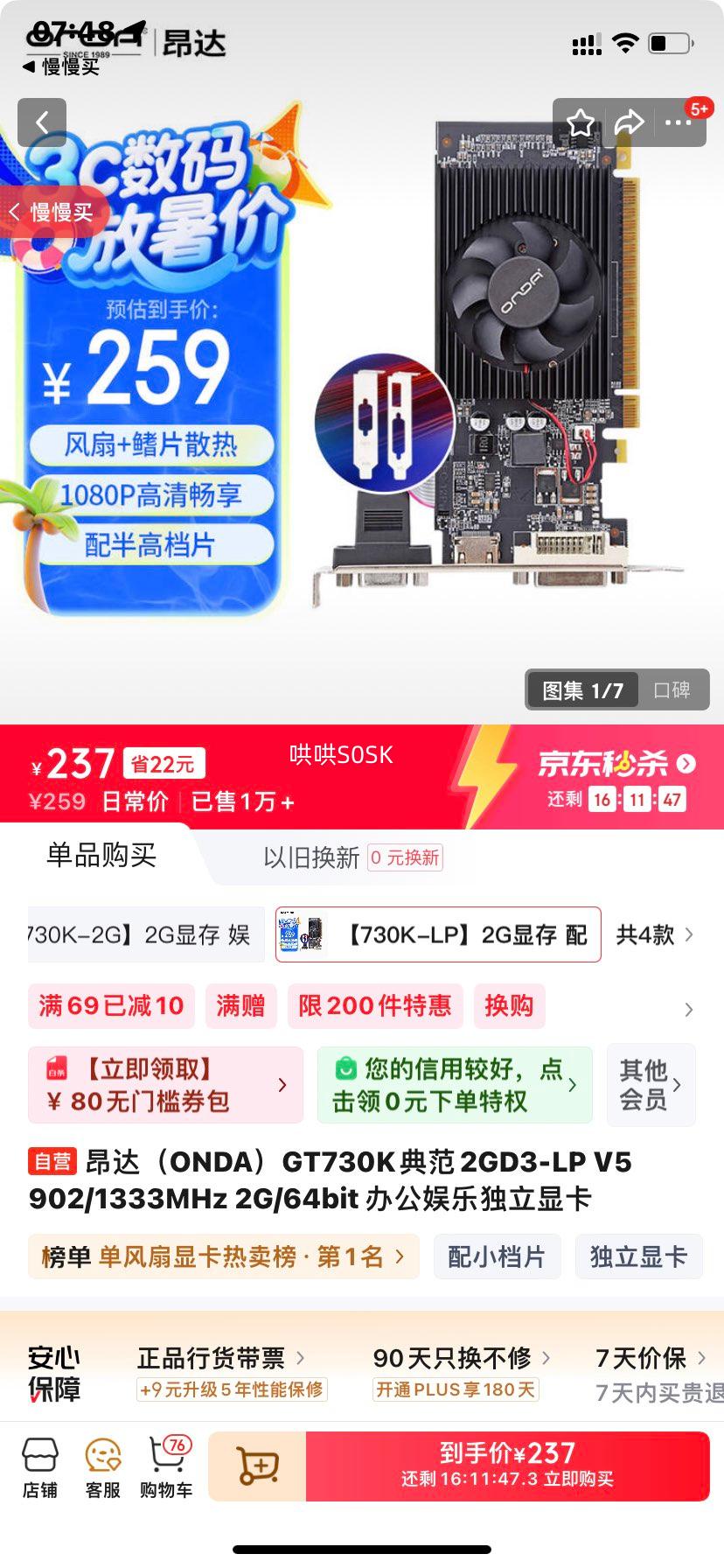Image resolution: width=724 pixels, height=1568 pixels.
Task: Open the 购物车 shopping cart icon
Action: pos(168,1457)
